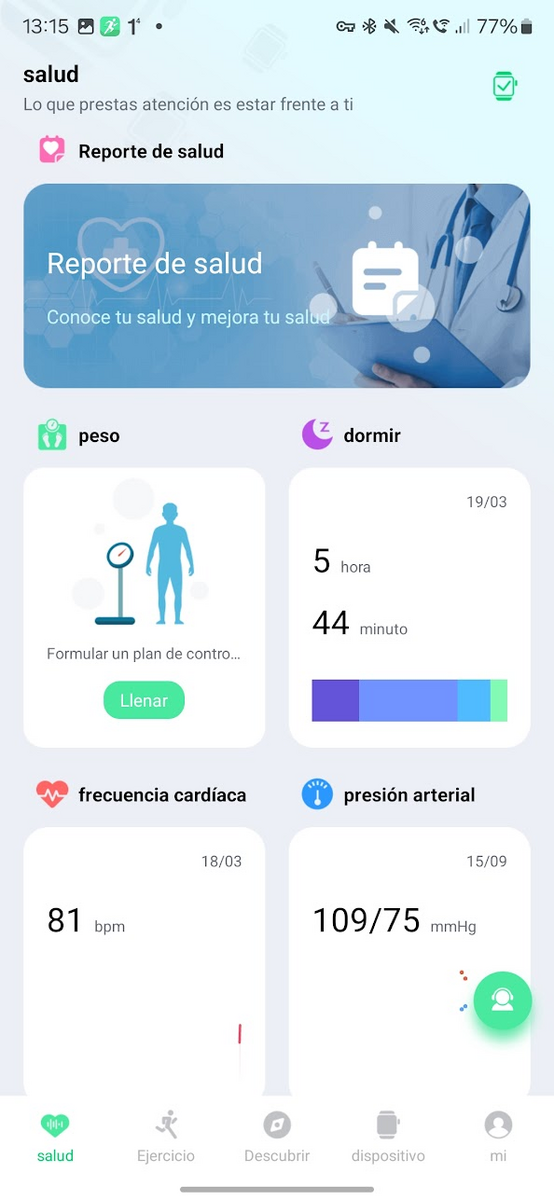Open the Reporte de salud banner

tap(277, 286)
